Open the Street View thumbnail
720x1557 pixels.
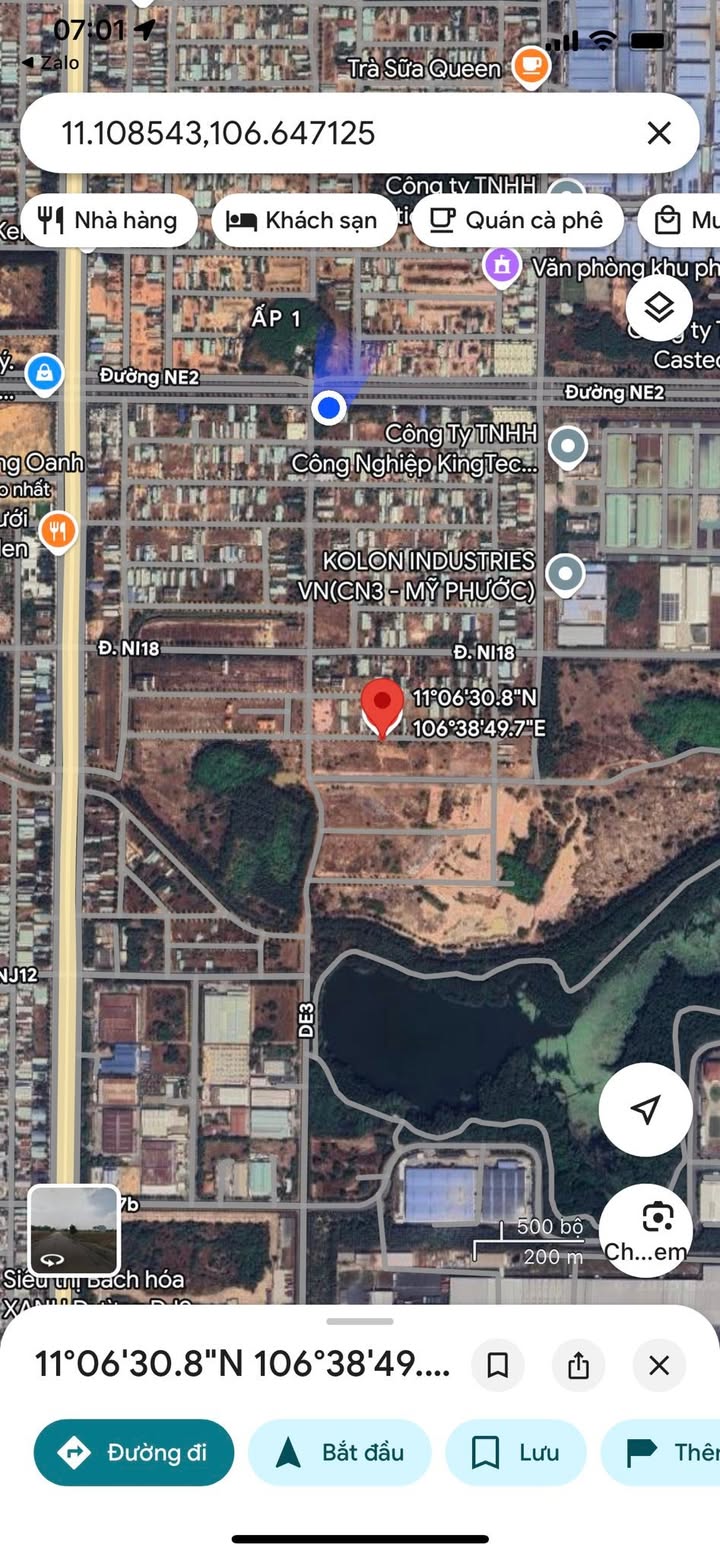pyautogui.click(x=74, y=1230)
